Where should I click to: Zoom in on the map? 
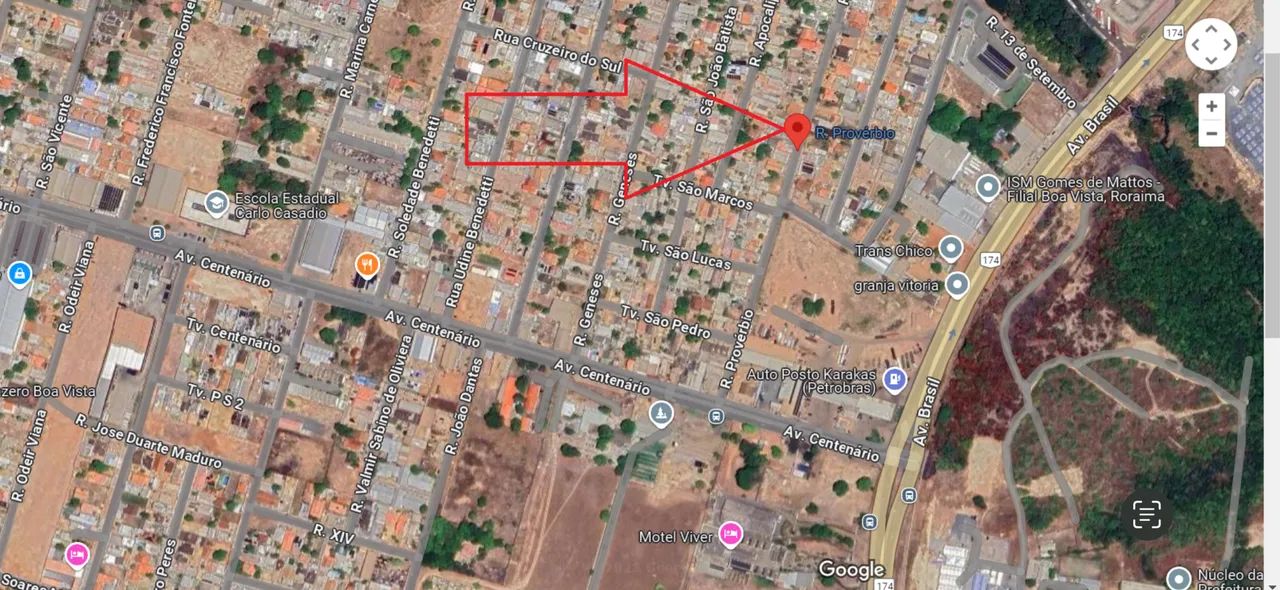click(1211, 106)
